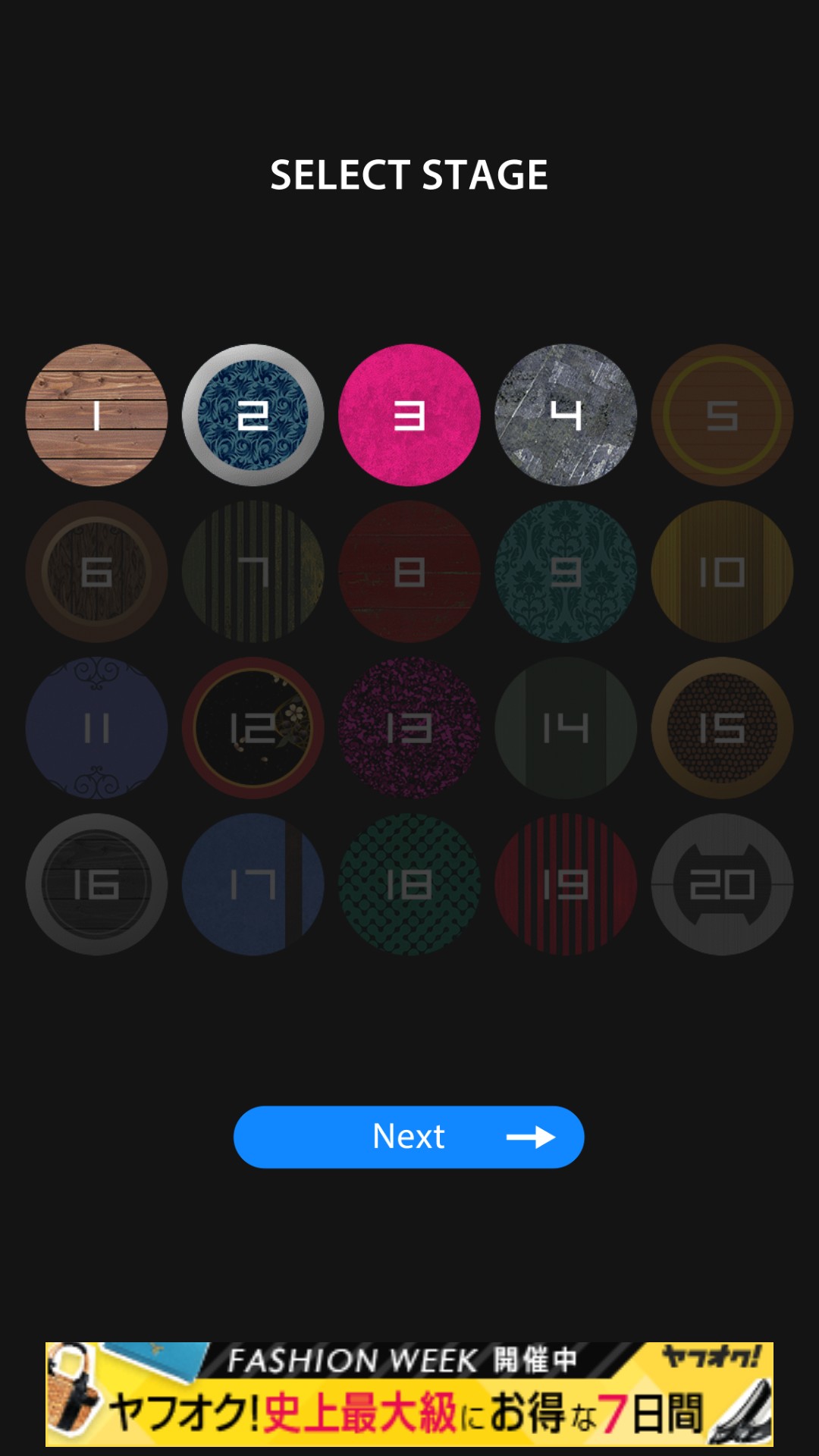Tap the dimmed stage 13 circle
The height and width of the screenshot is (1456, 819).
tap(409, 728)
